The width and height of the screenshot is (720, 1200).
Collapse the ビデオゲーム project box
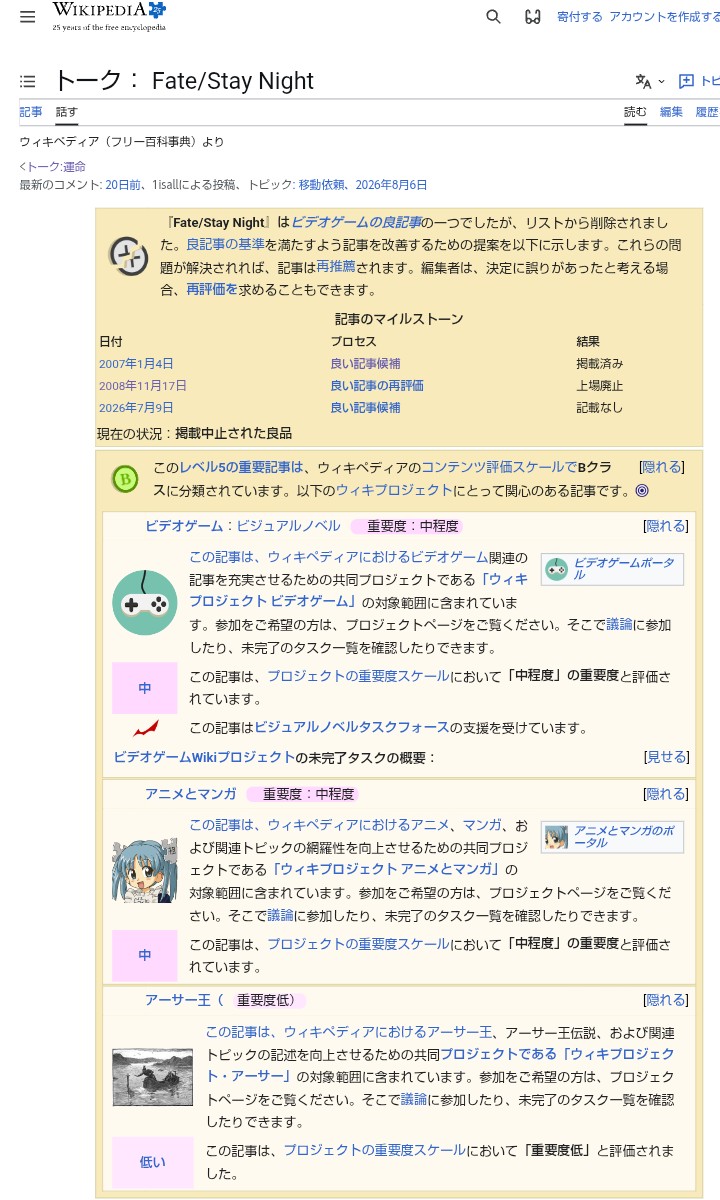point(665,526)
